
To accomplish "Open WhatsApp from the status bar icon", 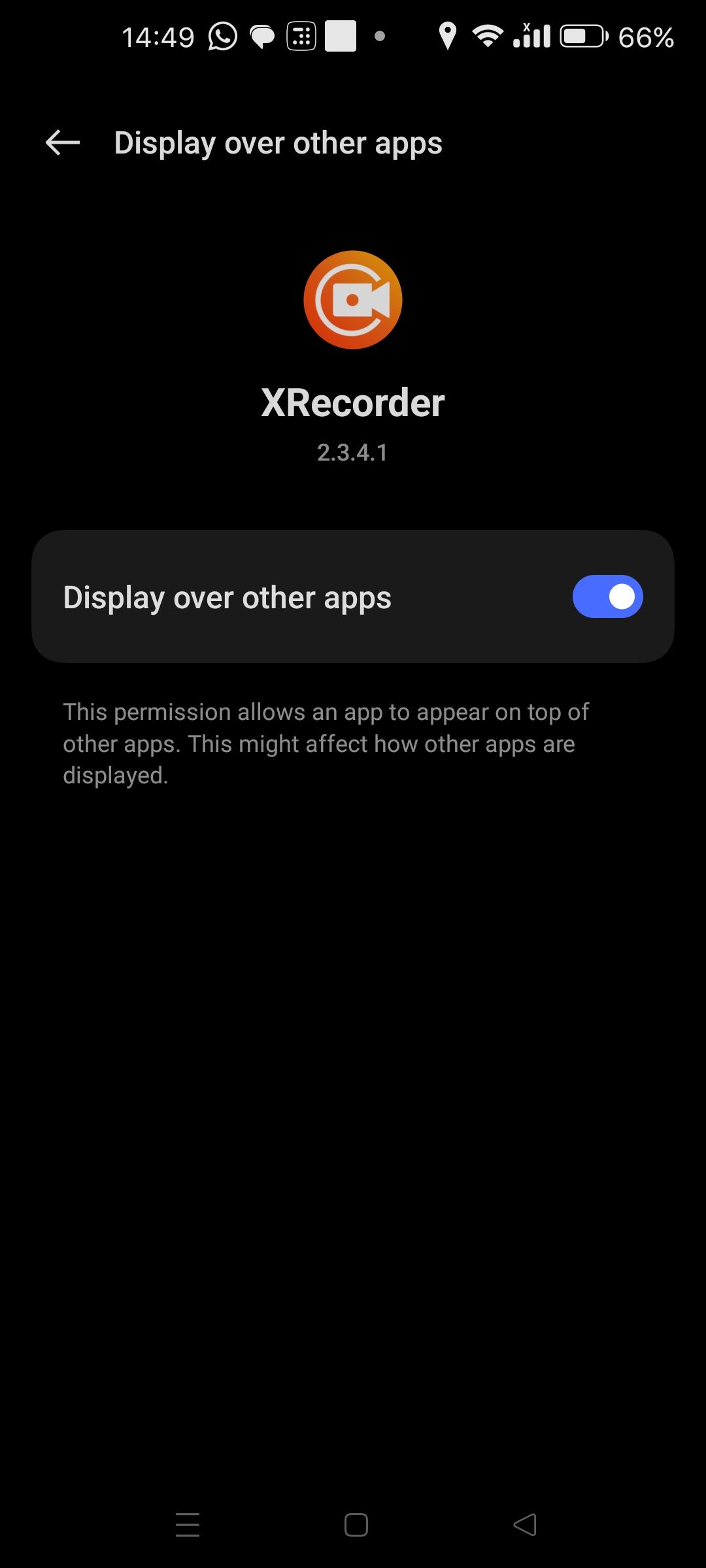I will 222,37.
